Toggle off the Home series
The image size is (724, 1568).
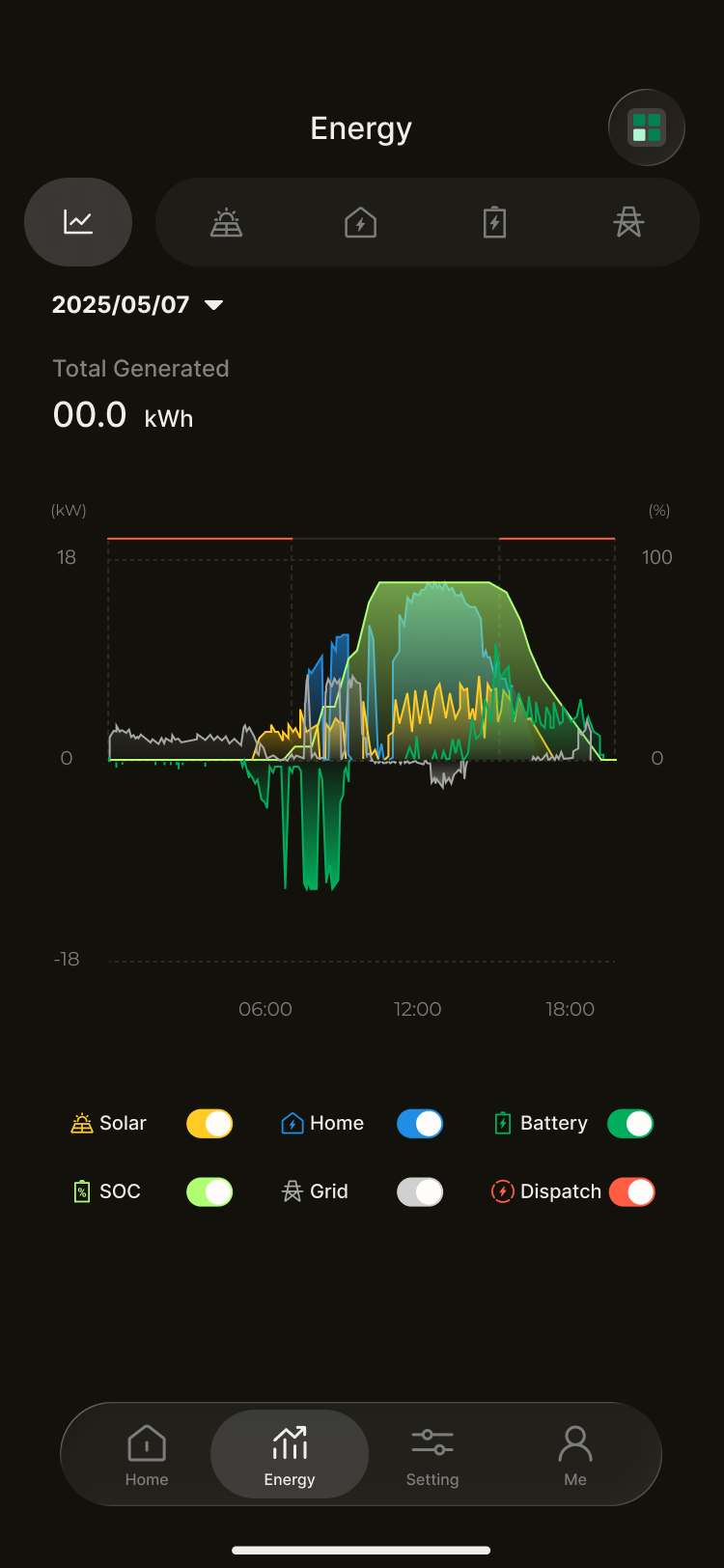[x=420, y=1124]
